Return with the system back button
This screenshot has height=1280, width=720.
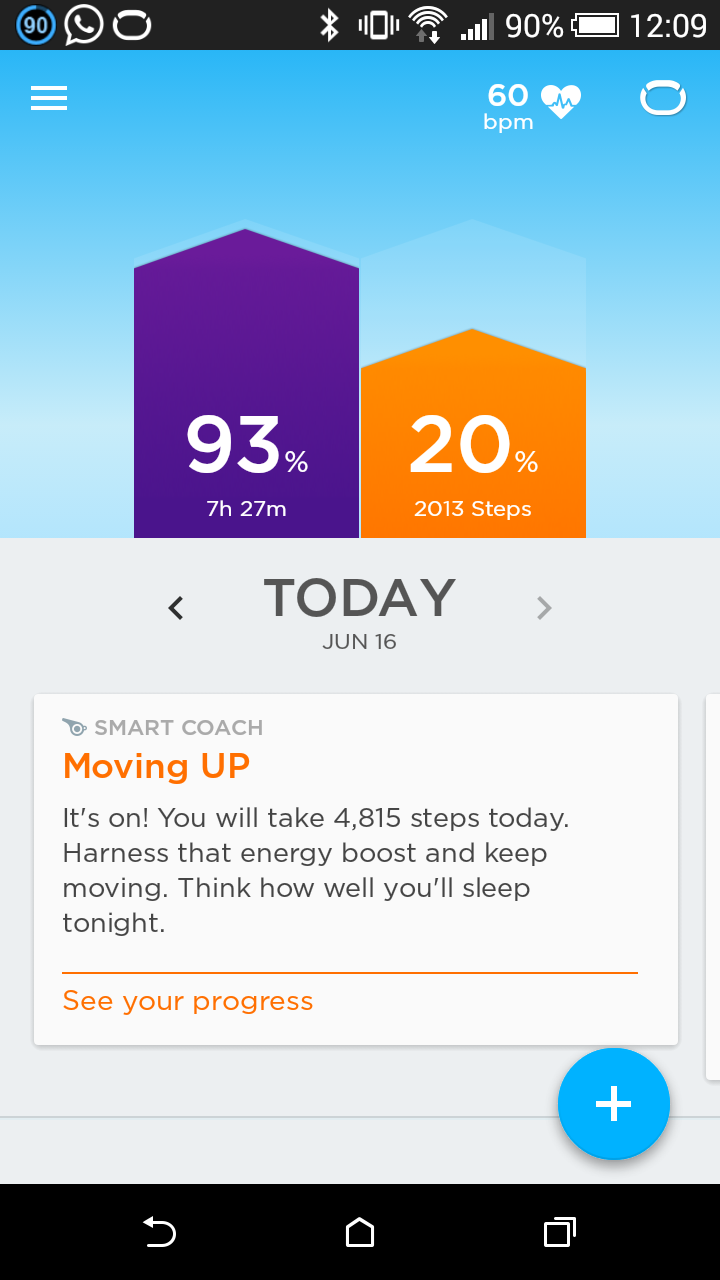[159, 1232]
